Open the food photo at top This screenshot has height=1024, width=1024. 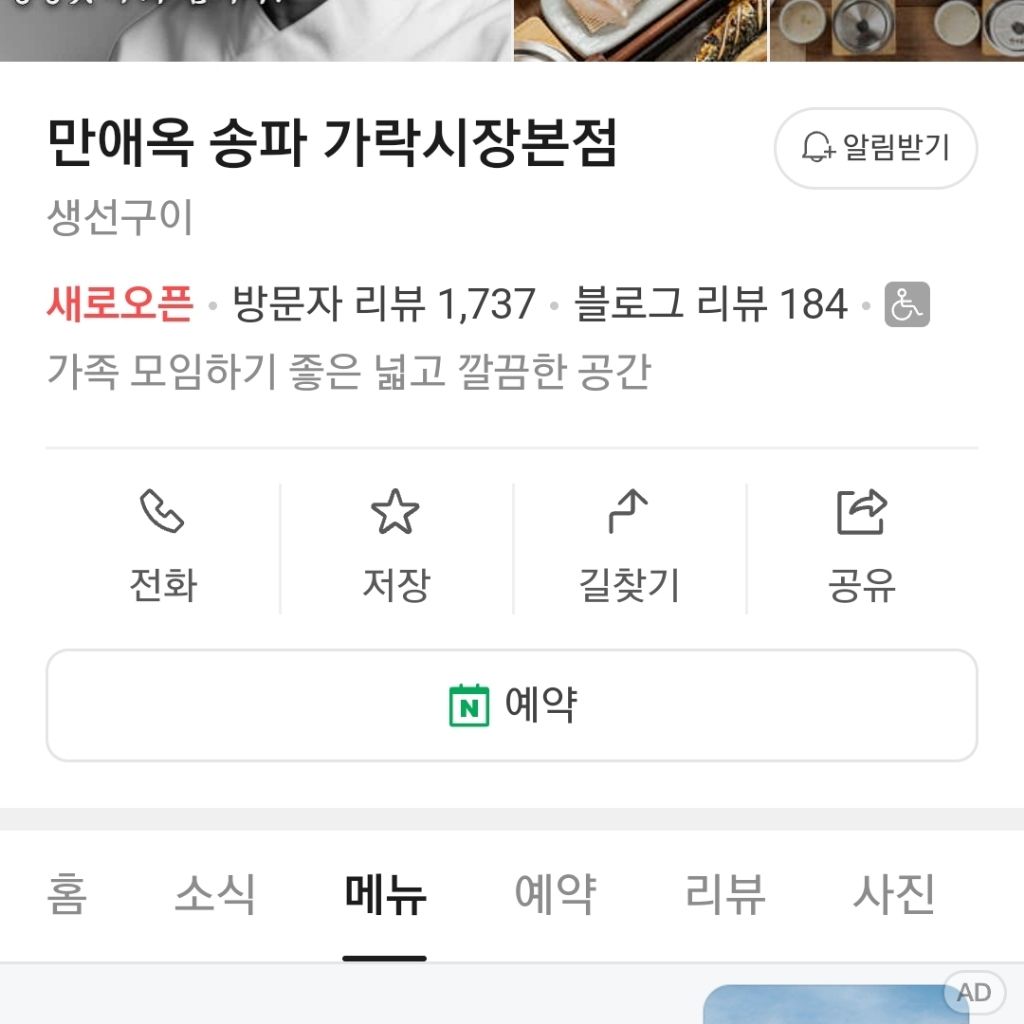640,30
